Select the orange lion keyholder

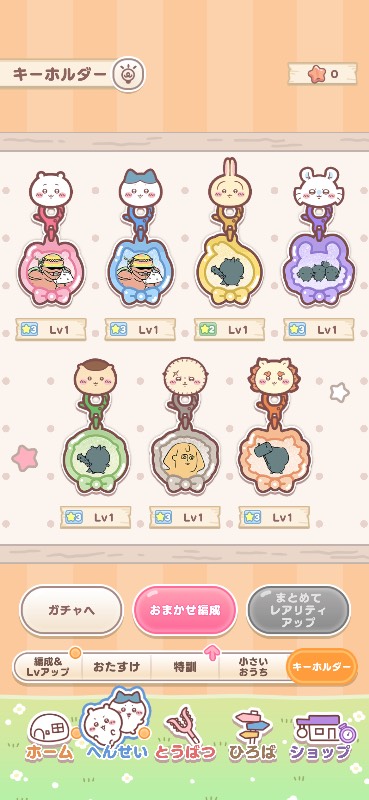(x=275, y=425)
